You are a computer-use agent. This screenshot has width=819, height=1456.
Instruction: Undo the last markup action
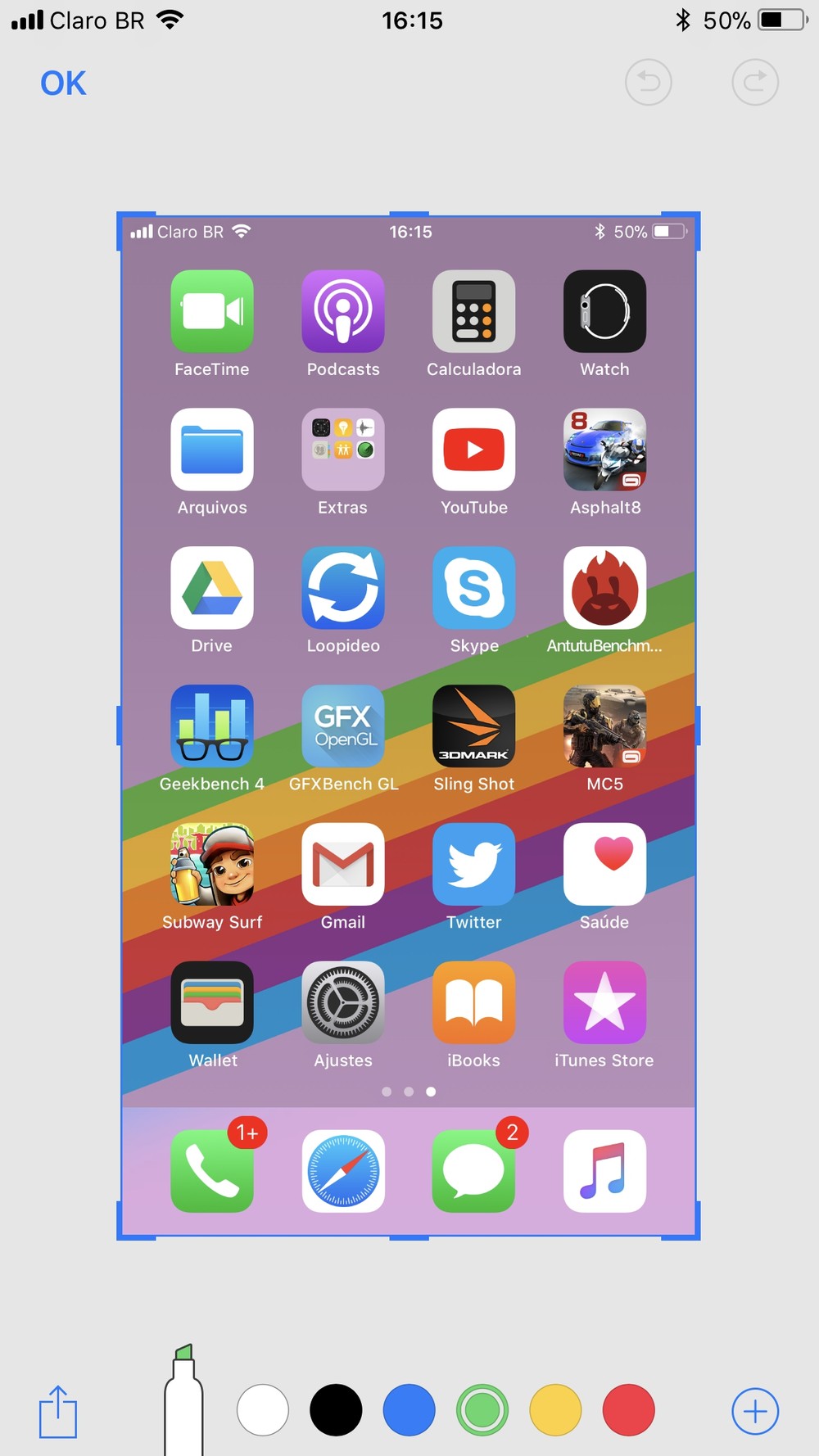pos(649,82)
